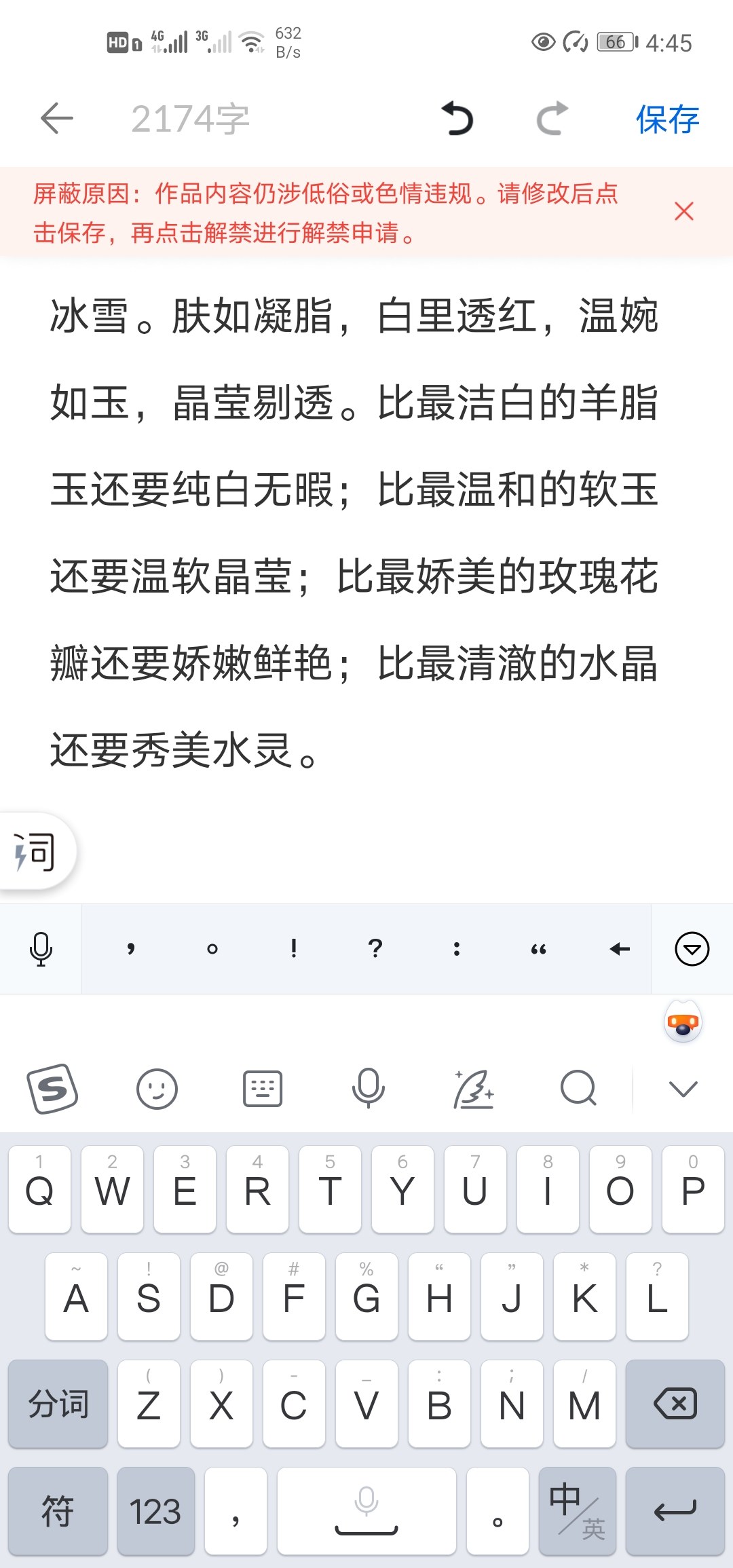Switch keyboard layout via keyboard icon

(263, 1089)
